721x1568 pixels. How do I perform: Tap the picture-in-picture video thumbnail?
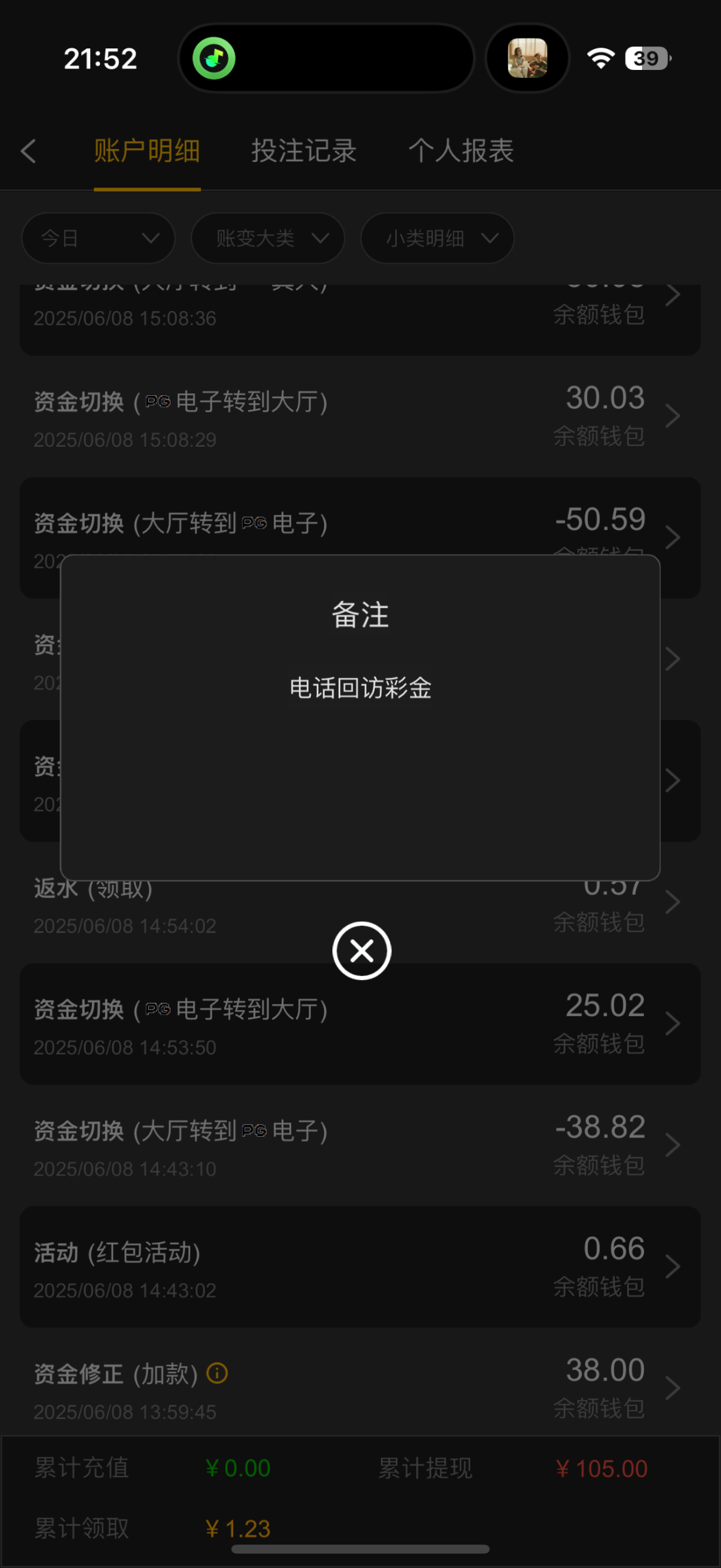tap(527, 58)
